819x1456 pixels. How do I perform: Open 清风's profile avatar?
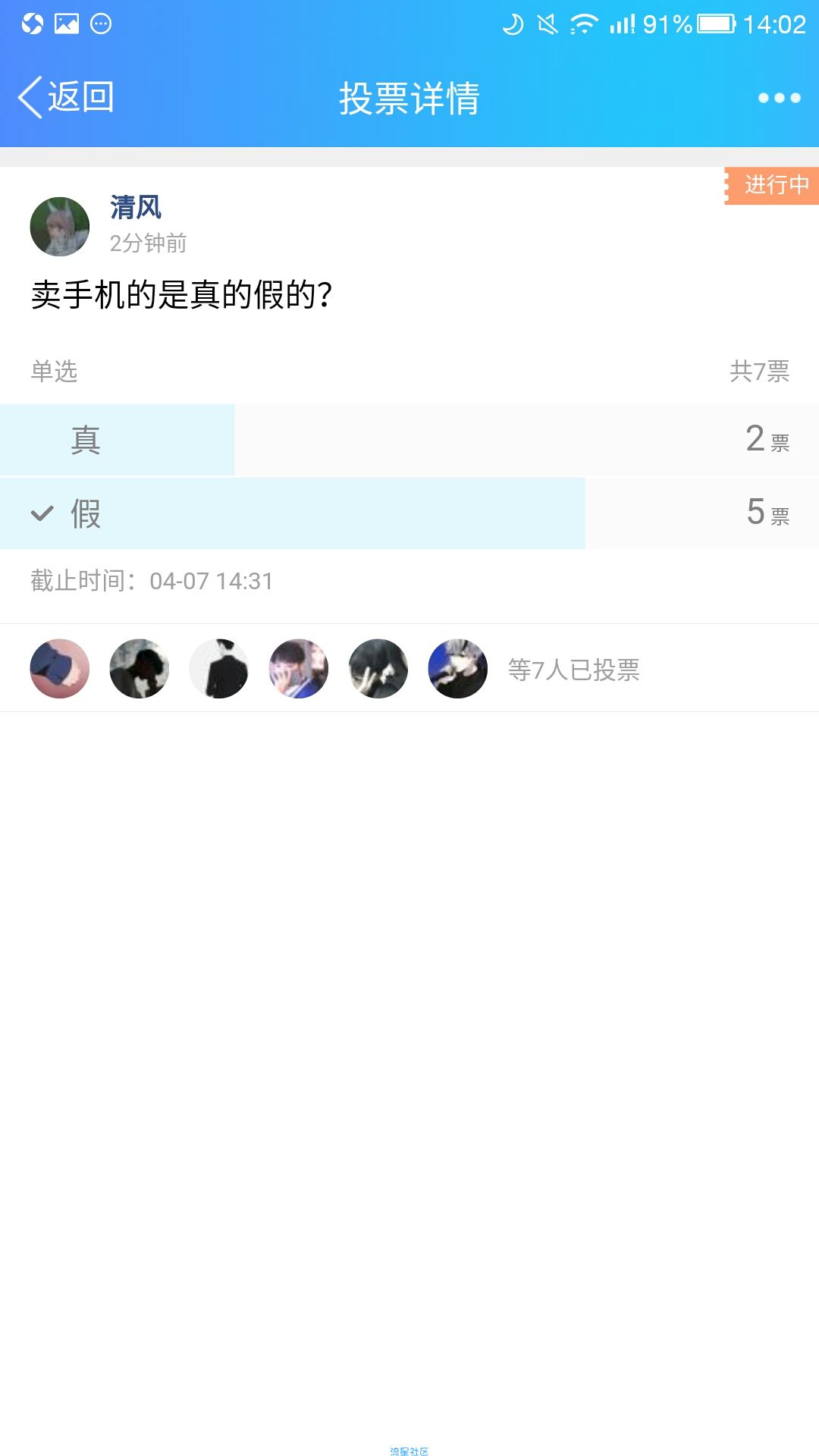(60, 227)
